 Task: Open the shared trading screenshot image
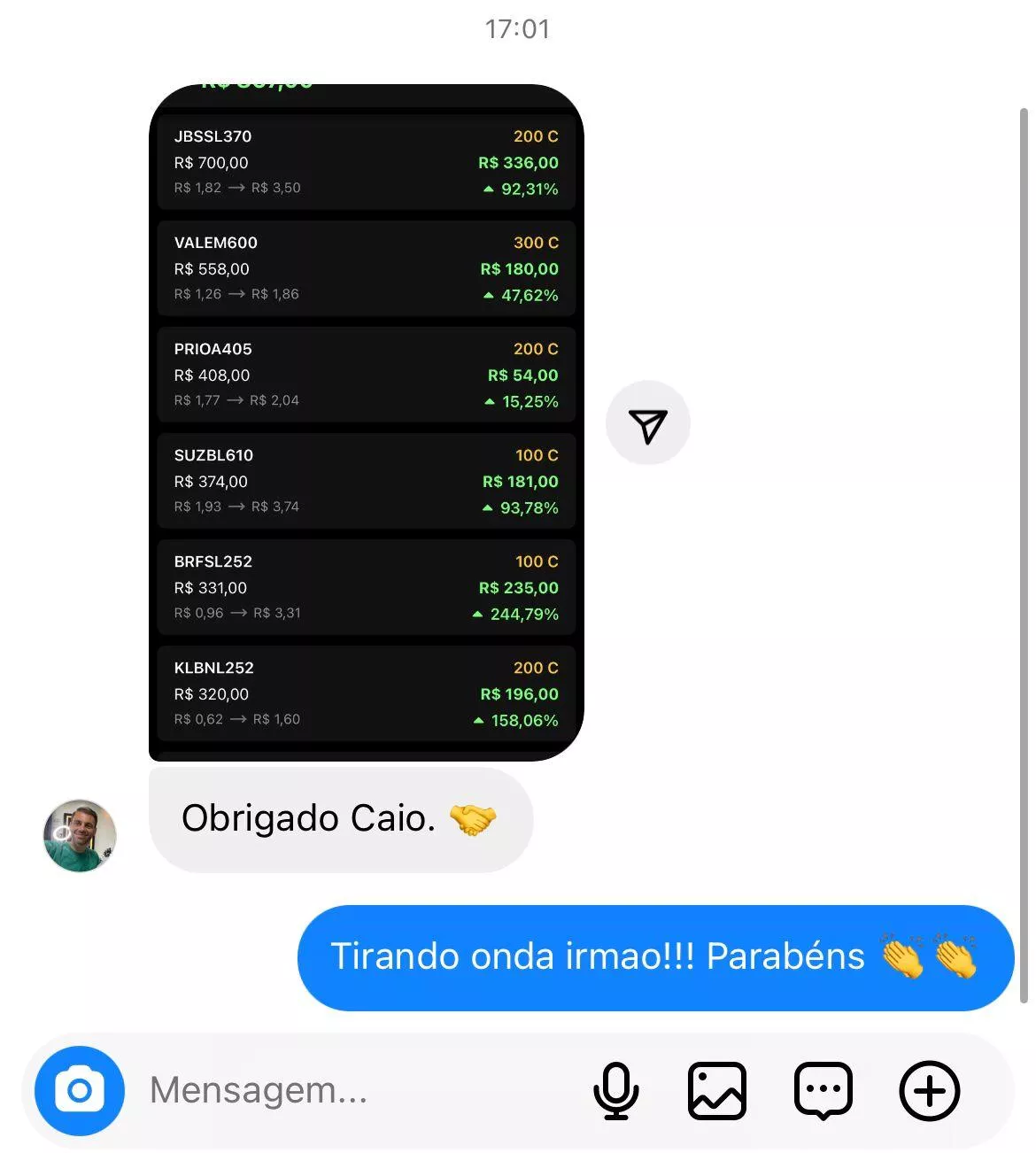366,423
